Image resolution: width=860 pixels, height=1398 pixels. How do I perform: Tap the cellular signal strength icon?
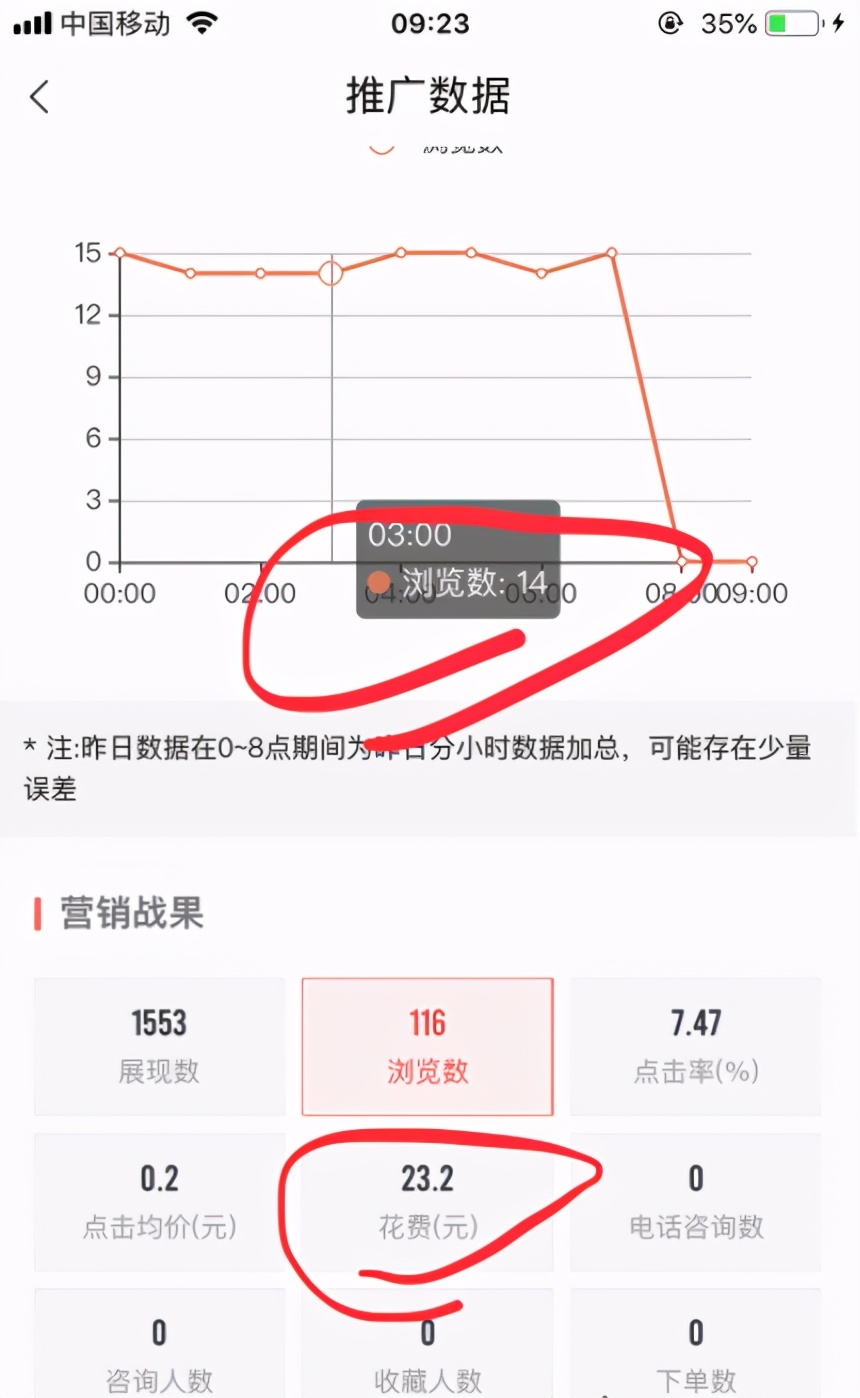[x=30, y=22]
